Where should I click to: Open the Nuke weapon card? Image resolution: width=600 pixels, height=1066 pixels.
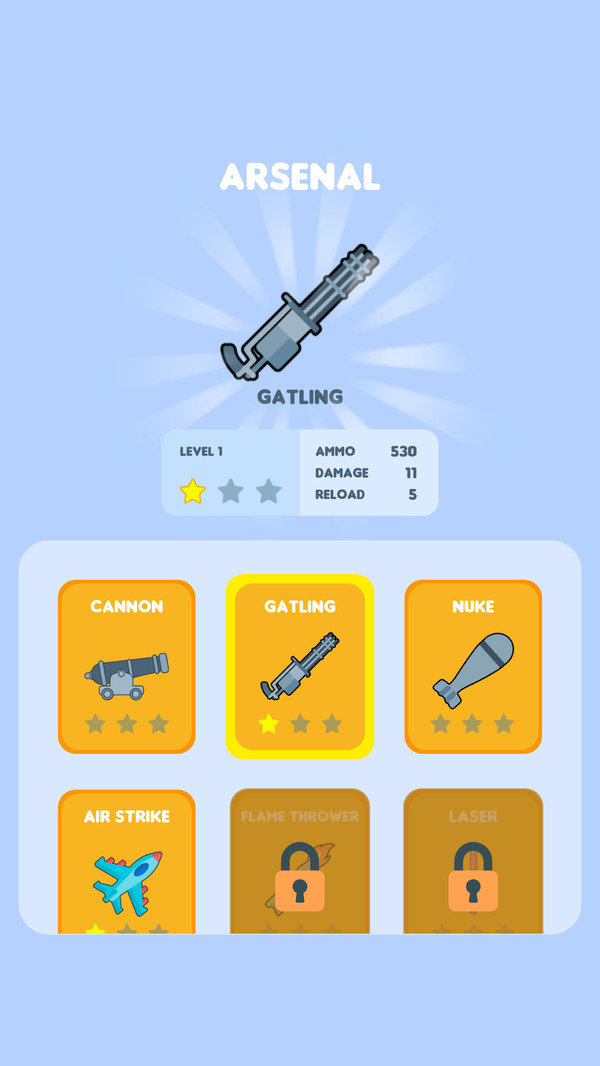pyautogui.click(x=473, y=666)
